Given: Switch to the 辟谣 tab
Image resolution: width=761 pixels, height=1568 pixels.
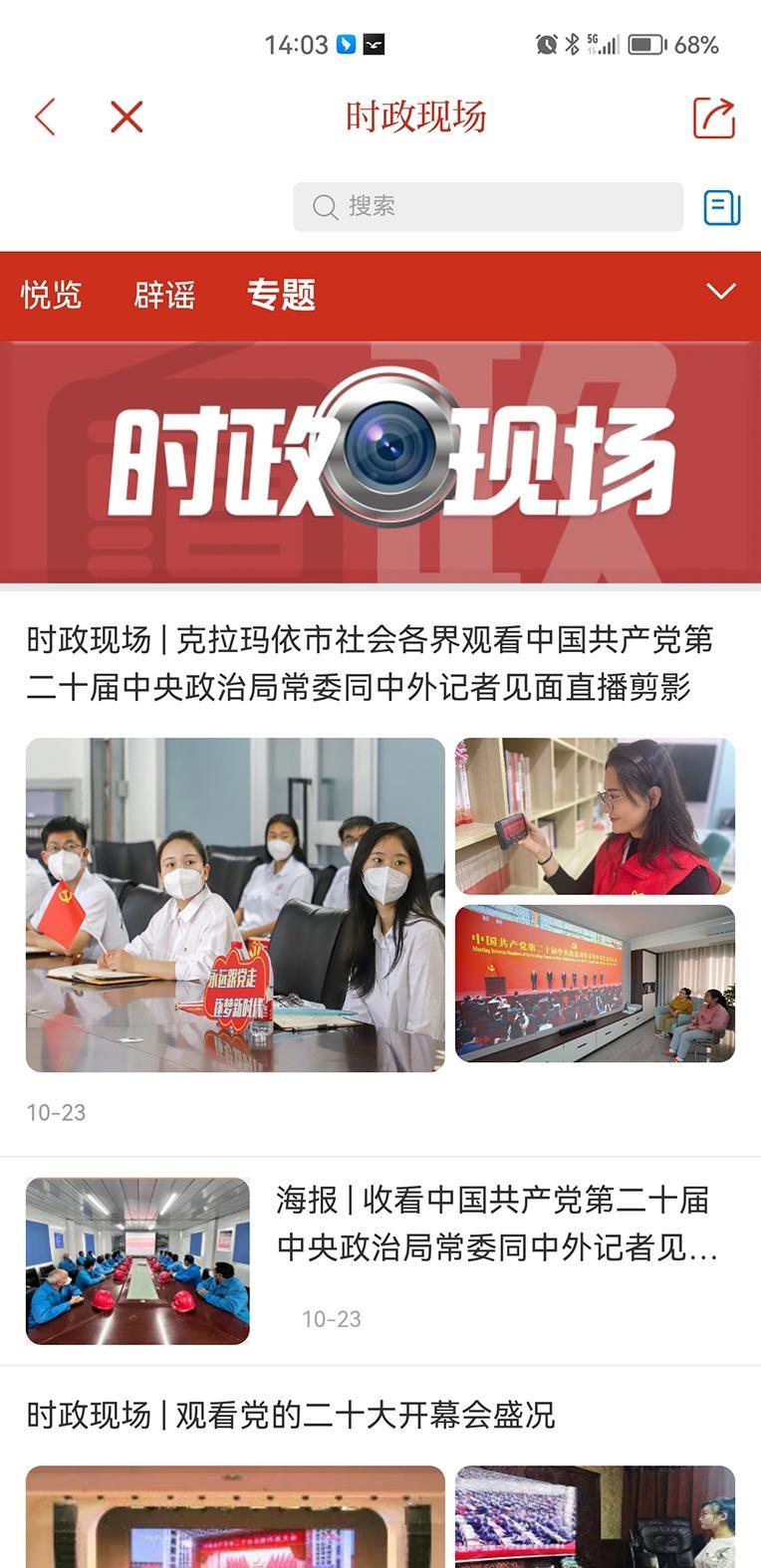Looking at the screenshot, I should tap(164, 295).
